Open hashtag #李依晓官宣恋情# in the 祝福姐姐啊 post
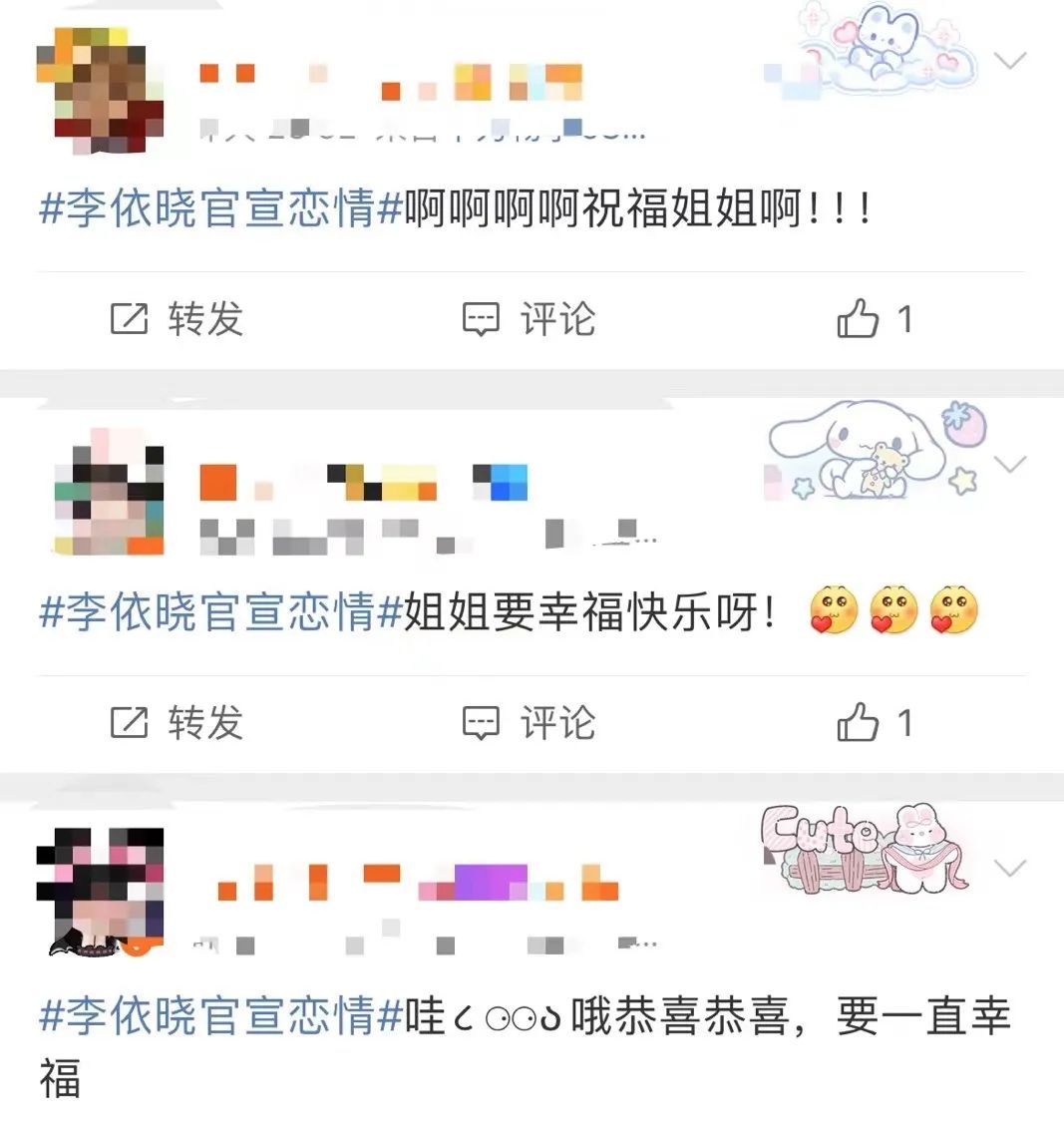 (x=220, y=209)
